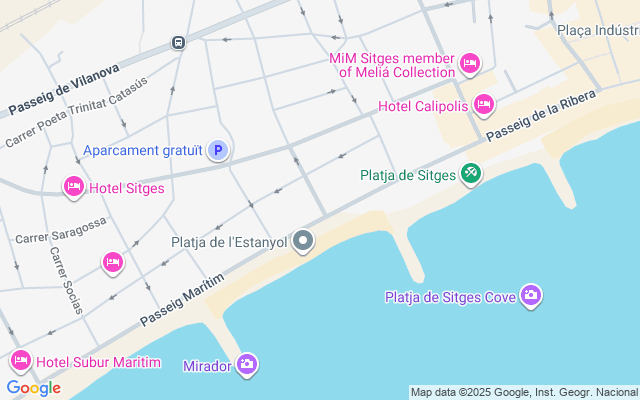Viewport: 640px width, 400px height.
Task: Open the Aparcament gratuït parking marker
Action: click(x=219, y=151)
